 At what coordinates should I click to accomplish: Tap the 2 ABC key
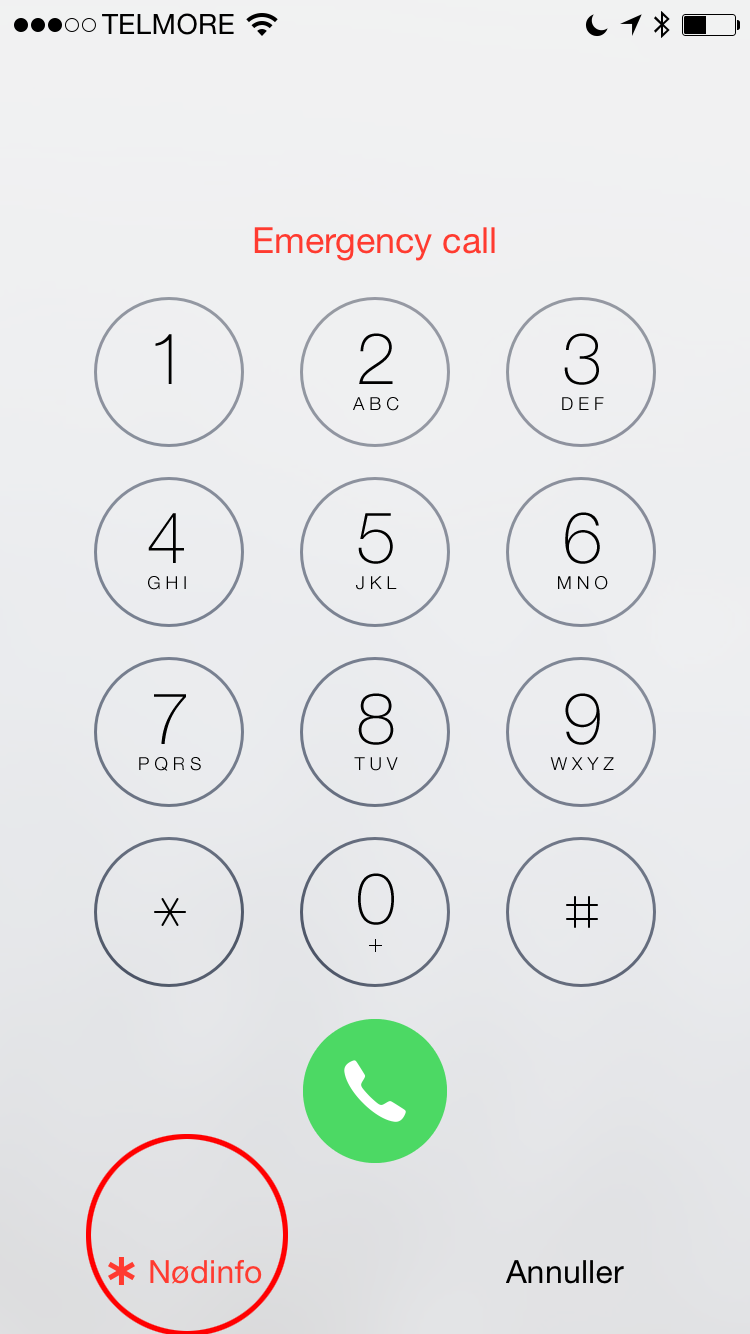(375, 372)
